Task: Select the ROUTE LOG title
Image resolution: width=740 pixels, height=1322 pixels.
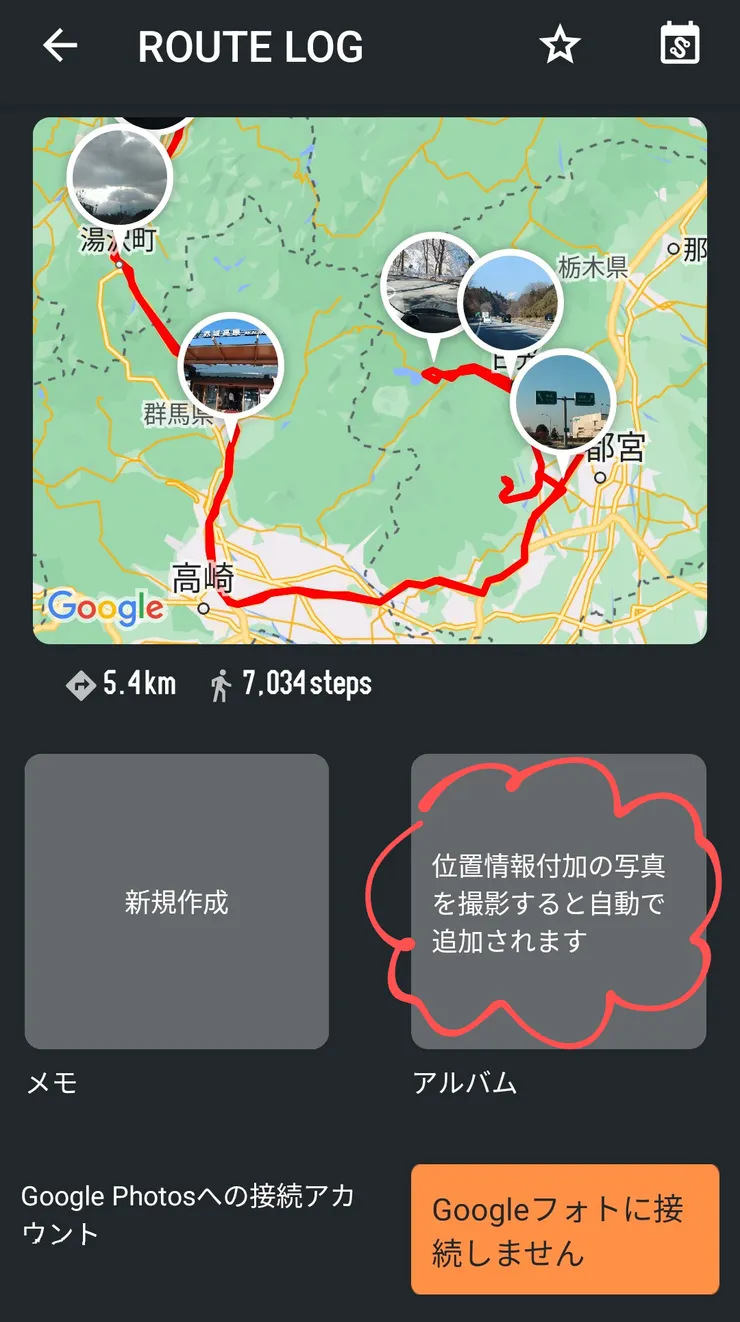Action: click(x=250, y=45)
